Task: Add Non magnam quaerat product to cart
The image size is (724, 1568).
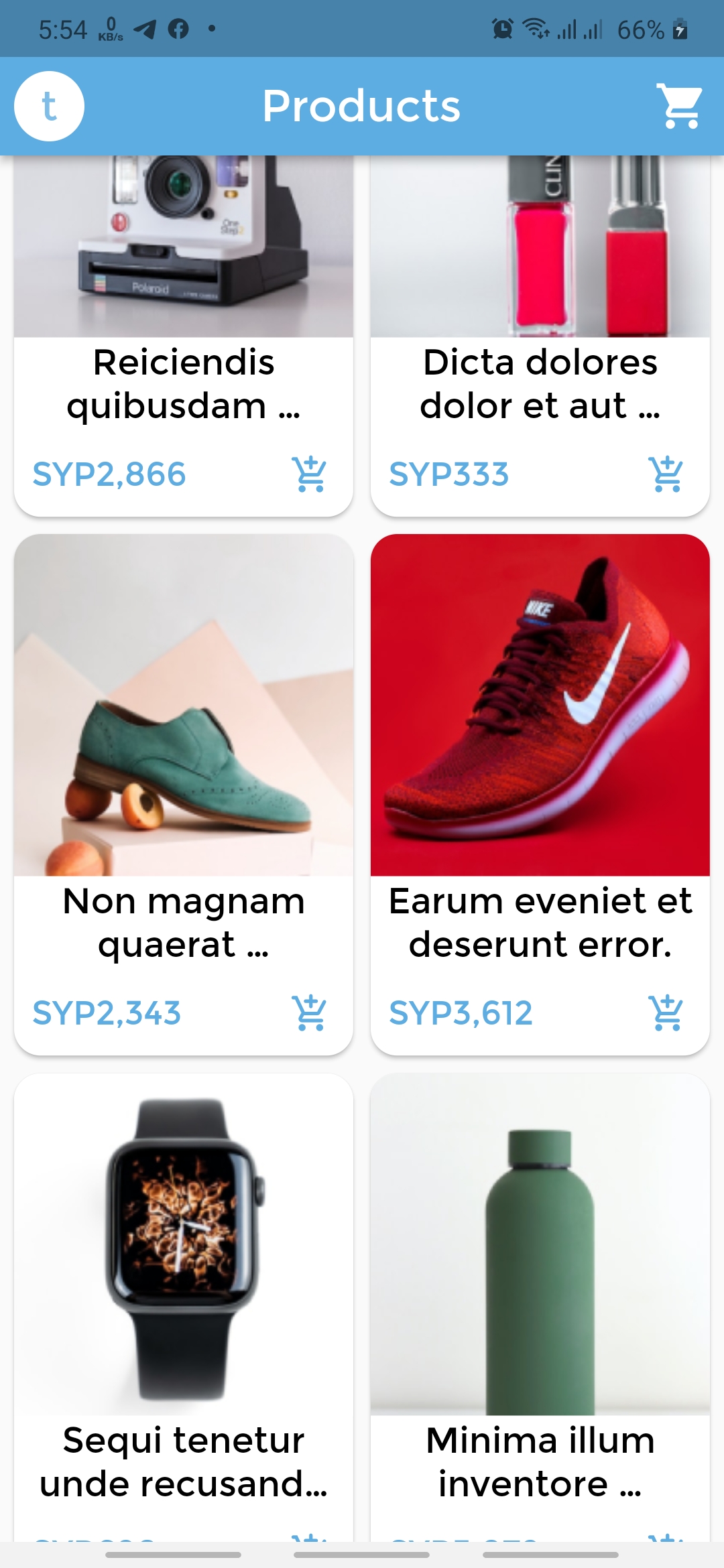Action: pos(309,1012)
